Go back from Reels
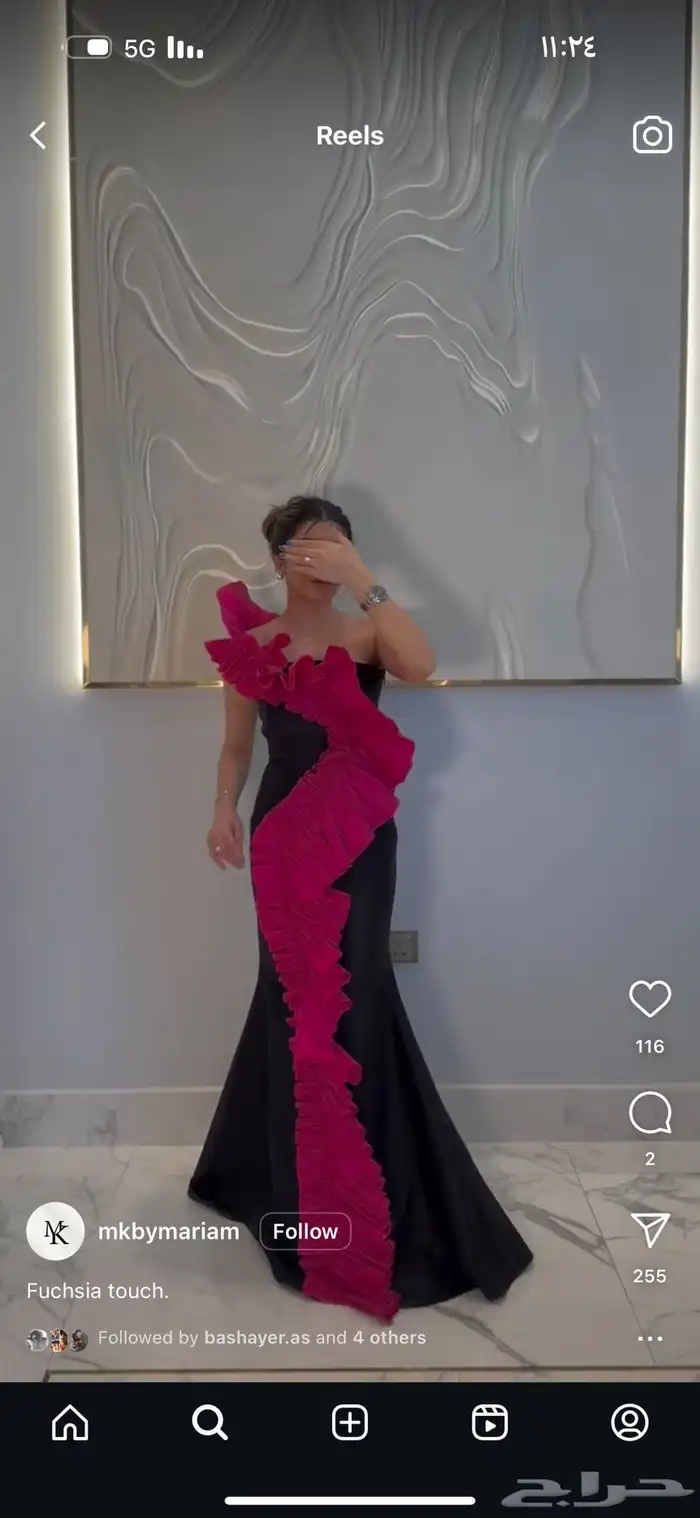 pos(38,135)
